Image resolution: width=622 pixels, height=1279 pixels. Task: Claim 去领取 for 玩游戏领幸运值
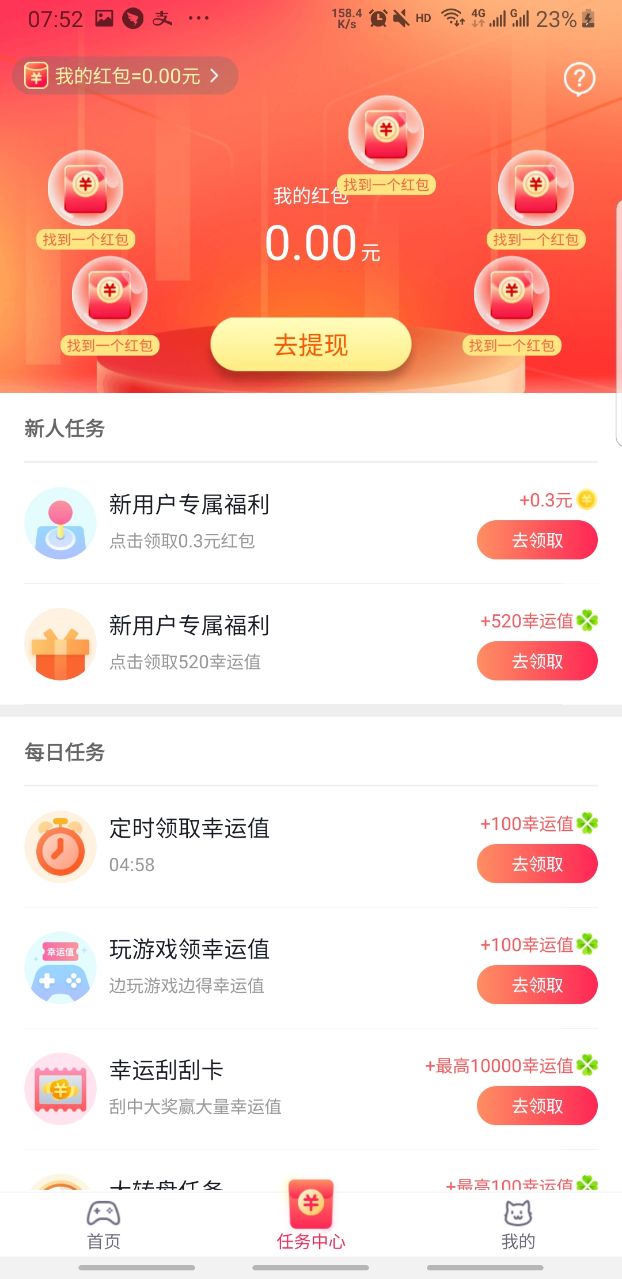click(537, 985)
